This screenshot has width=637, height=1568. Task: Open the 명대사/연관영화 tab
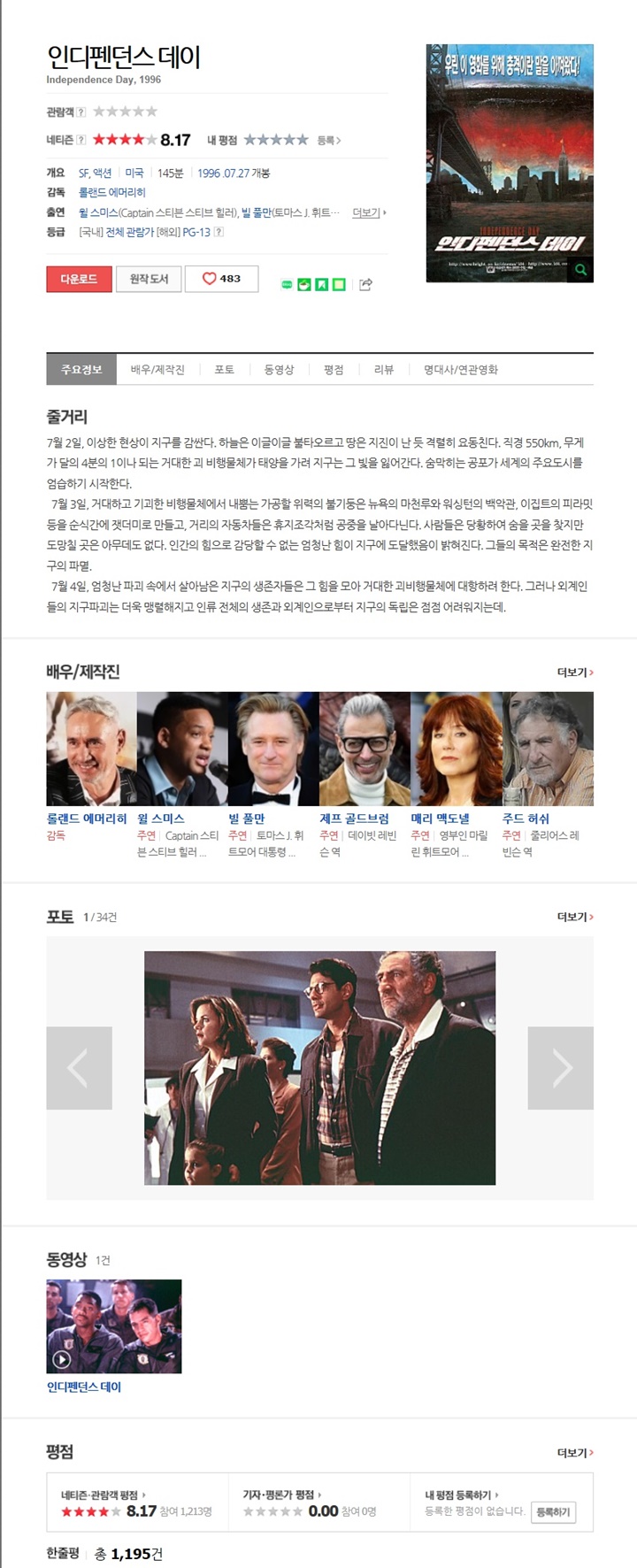[x=460, y=370]
